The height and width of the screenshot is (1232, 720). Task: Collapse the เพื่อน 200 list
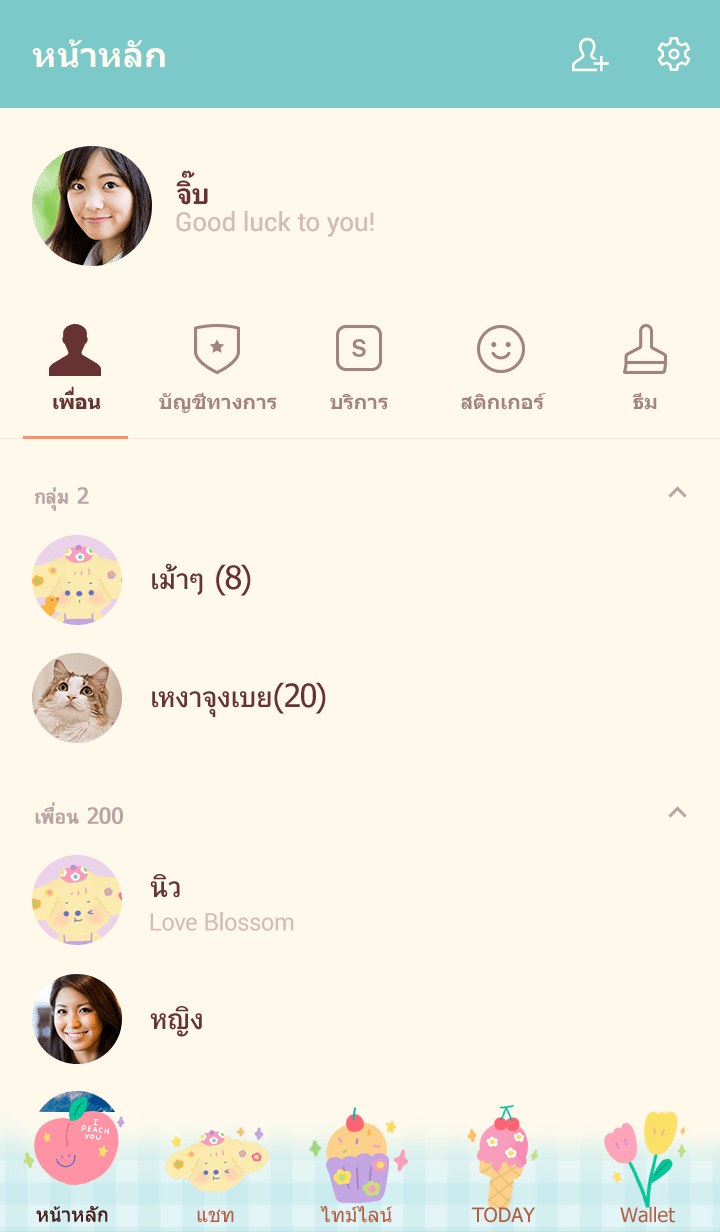click(677, 813)
